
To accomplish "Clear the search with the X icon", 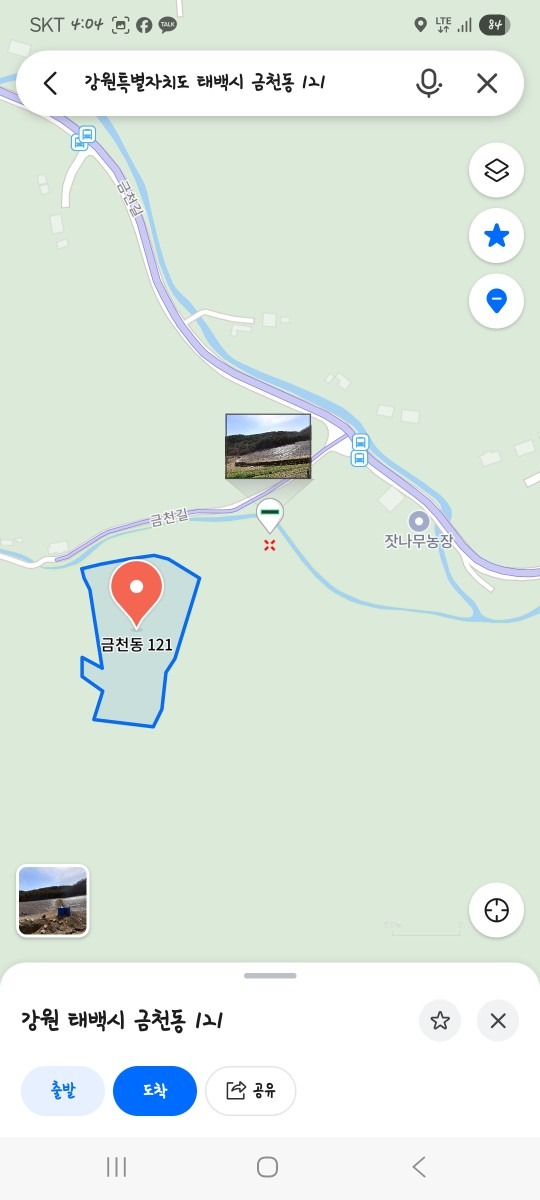I will [487, 83].
